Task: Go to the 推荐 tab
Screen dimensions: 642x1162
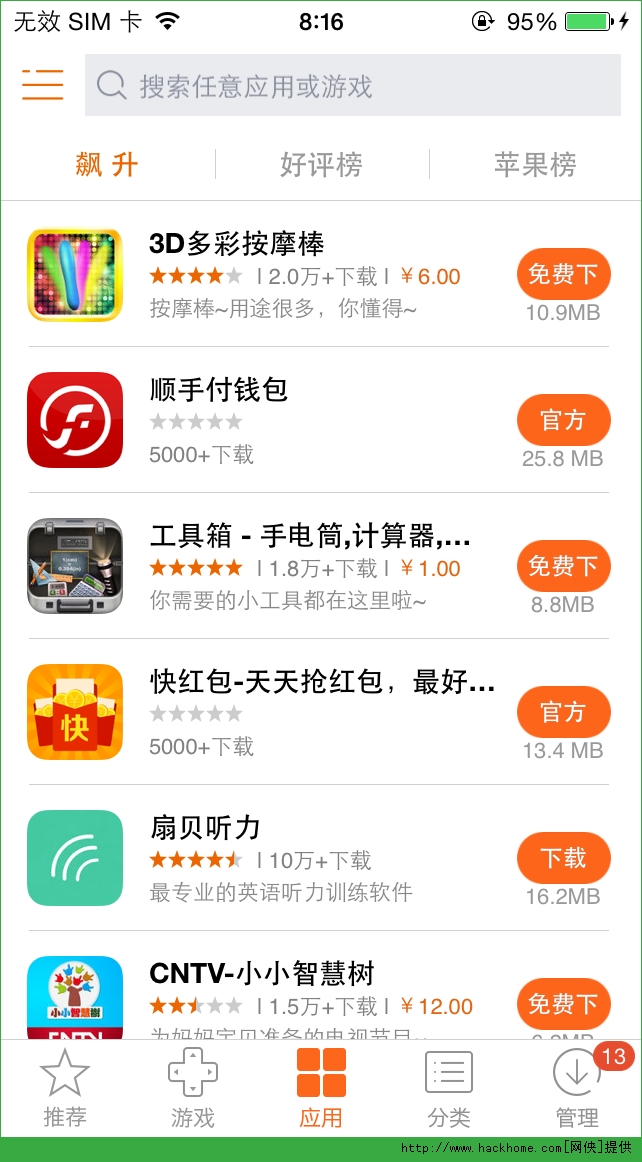Action: (x=65, y=1088)
